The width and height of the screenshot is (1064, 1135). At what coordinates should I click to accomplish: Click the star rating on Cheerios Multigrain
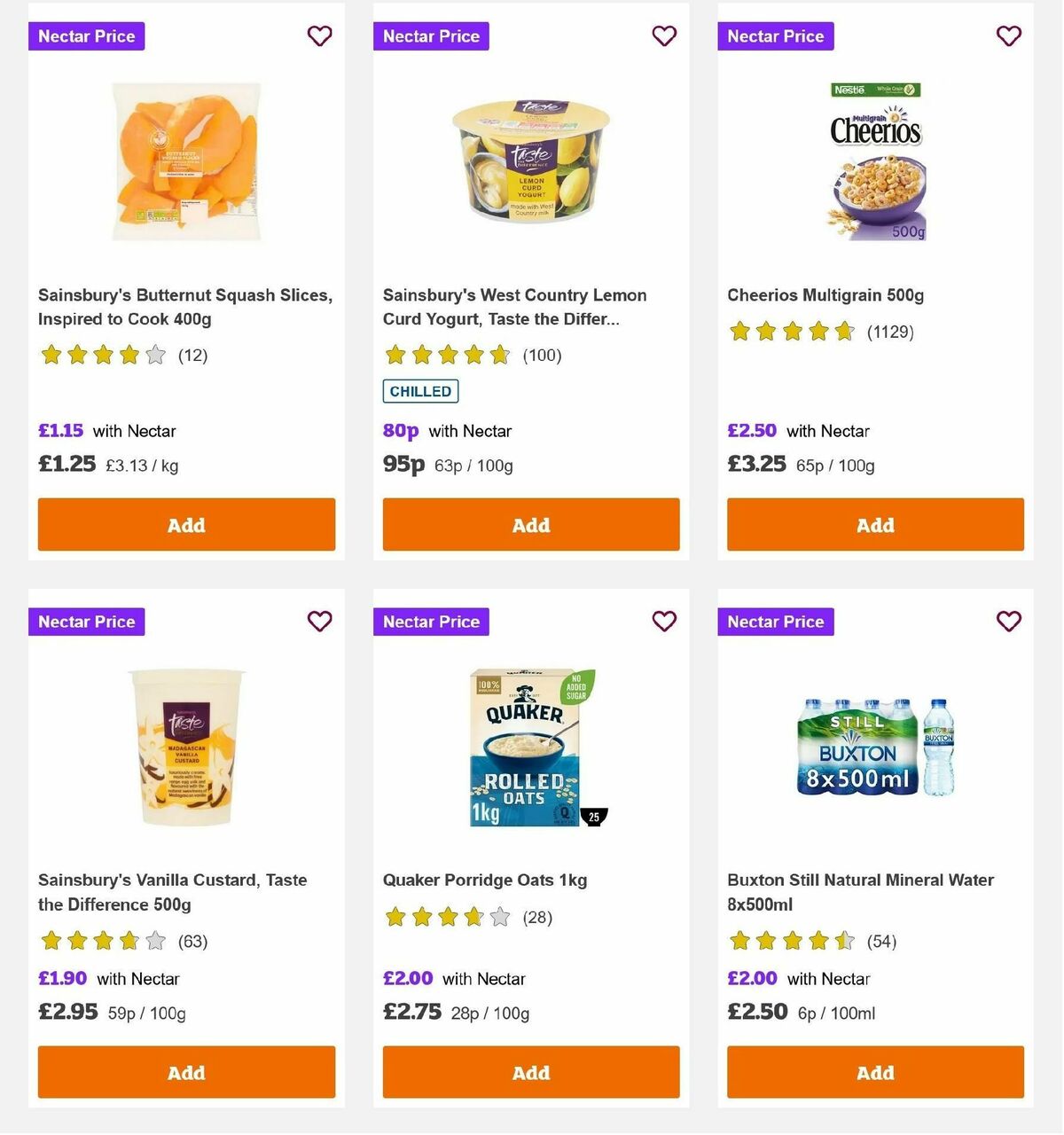click(793, 332)
